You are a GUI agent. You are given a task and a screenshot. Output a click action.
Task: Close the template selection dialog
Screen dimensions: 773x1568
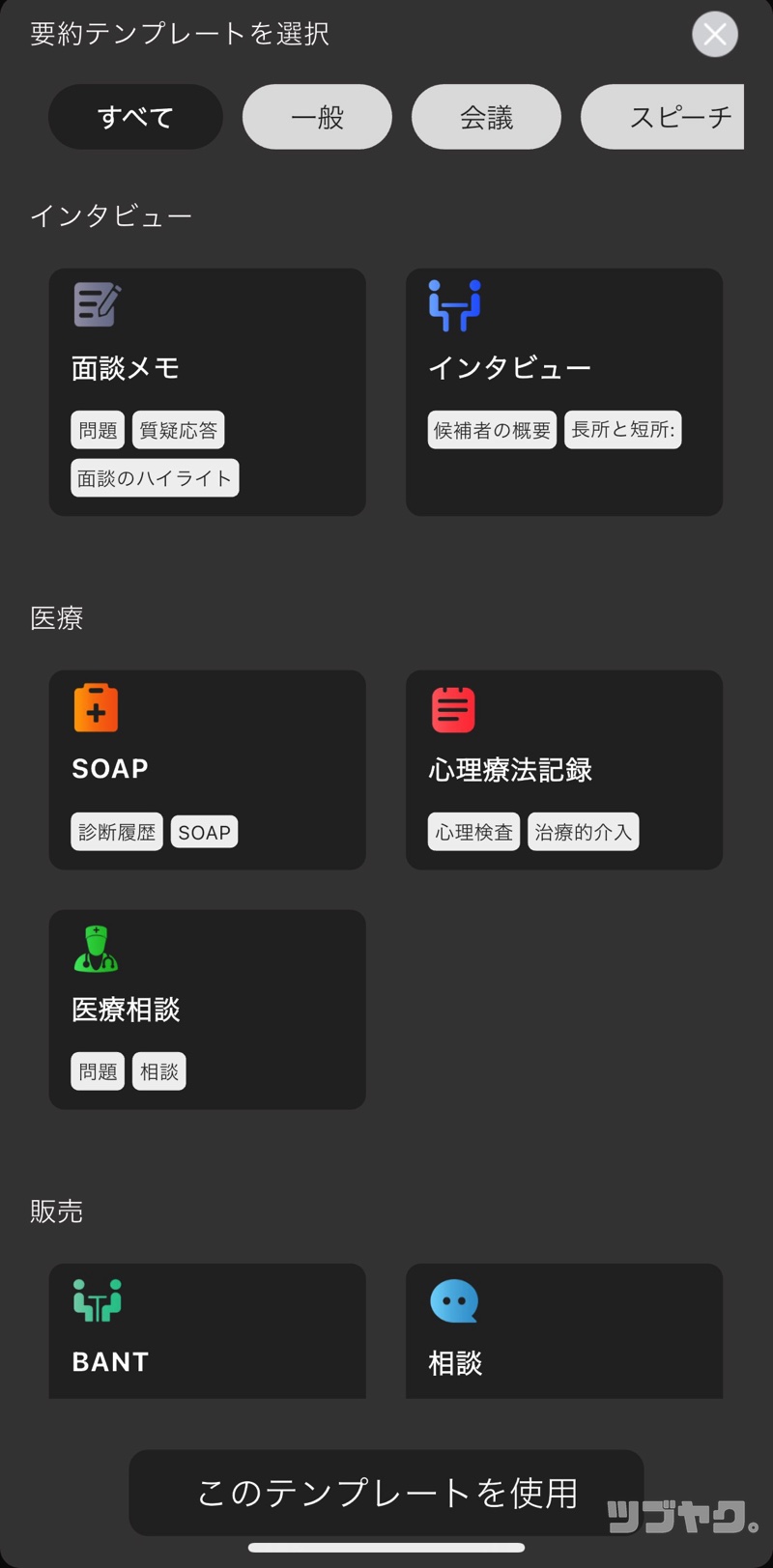[x=715, y=35]
